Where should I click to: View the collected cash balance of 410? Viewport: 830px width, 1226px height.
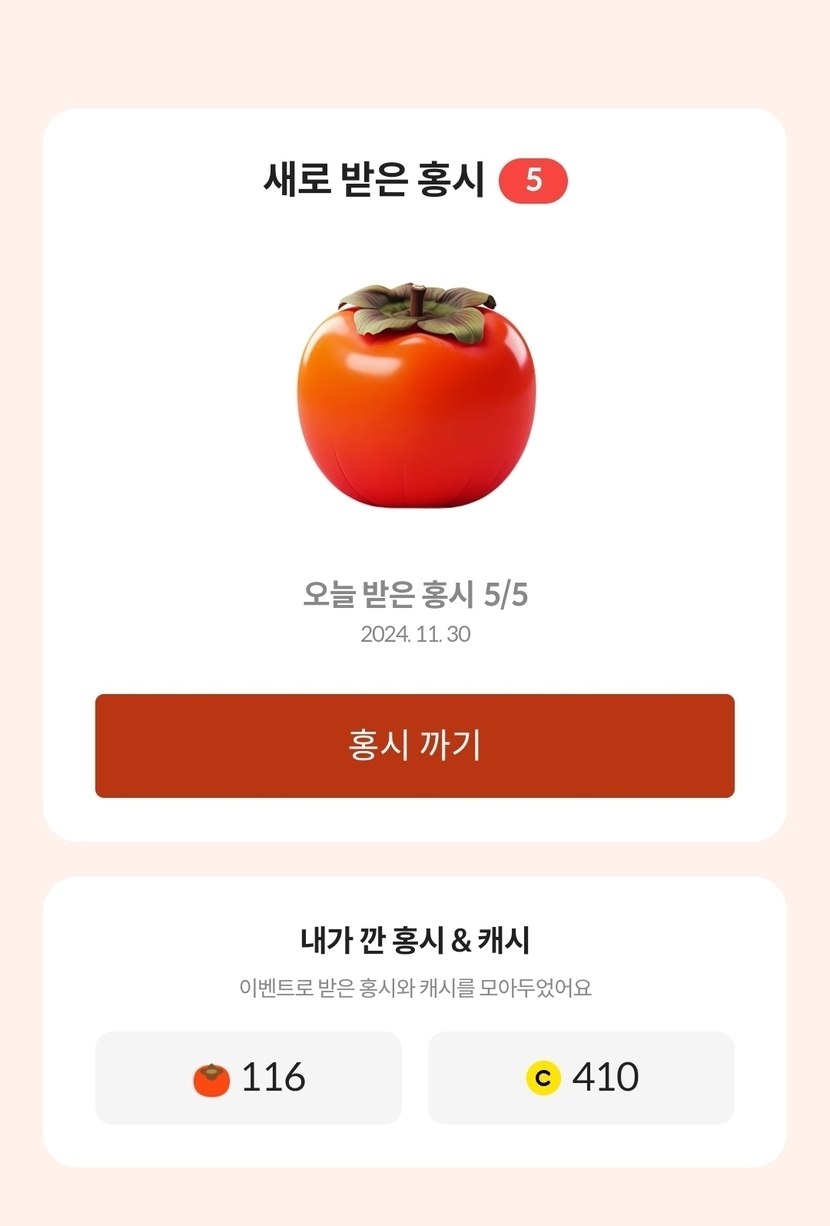pos(581,1078)
